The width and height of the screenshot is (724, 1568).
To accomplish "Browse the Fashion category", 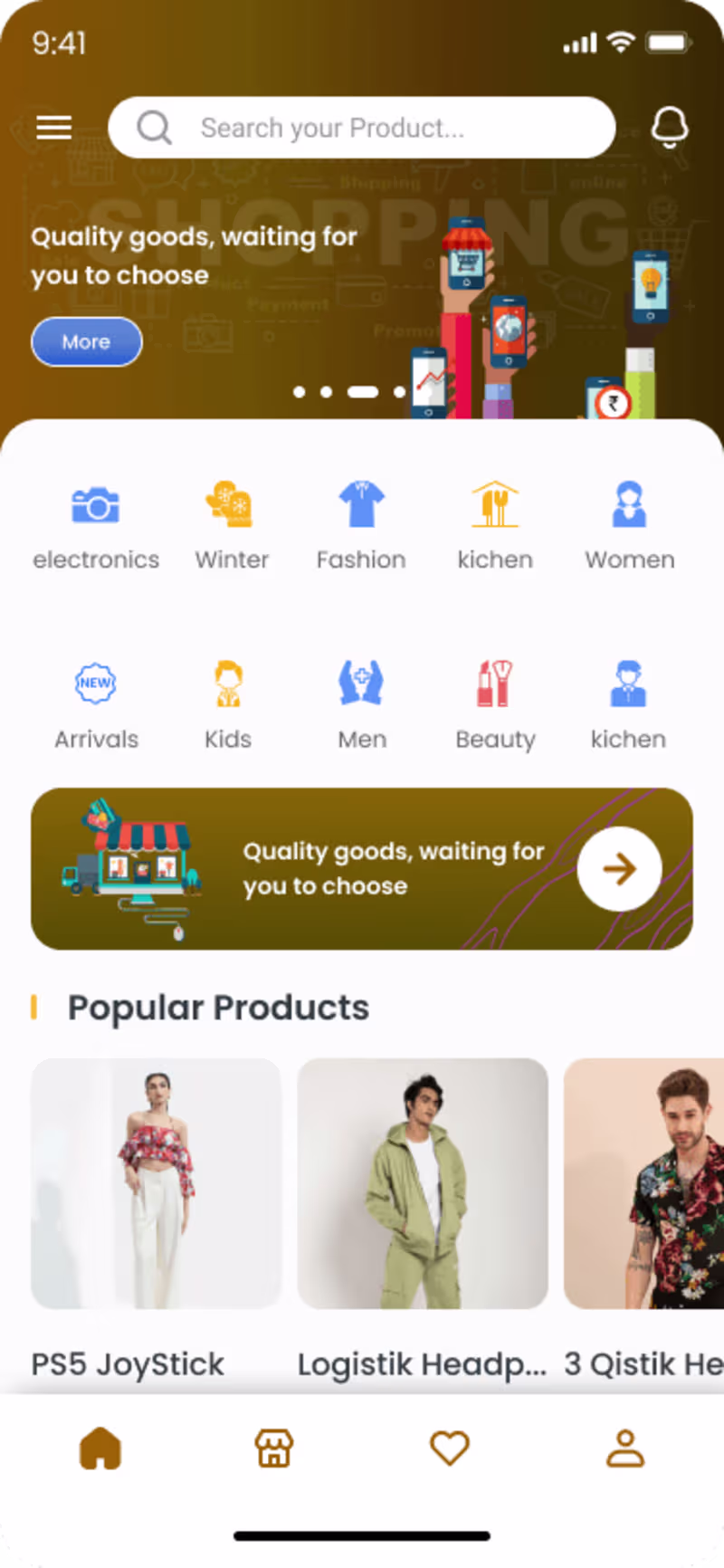I will click(361, 525).
